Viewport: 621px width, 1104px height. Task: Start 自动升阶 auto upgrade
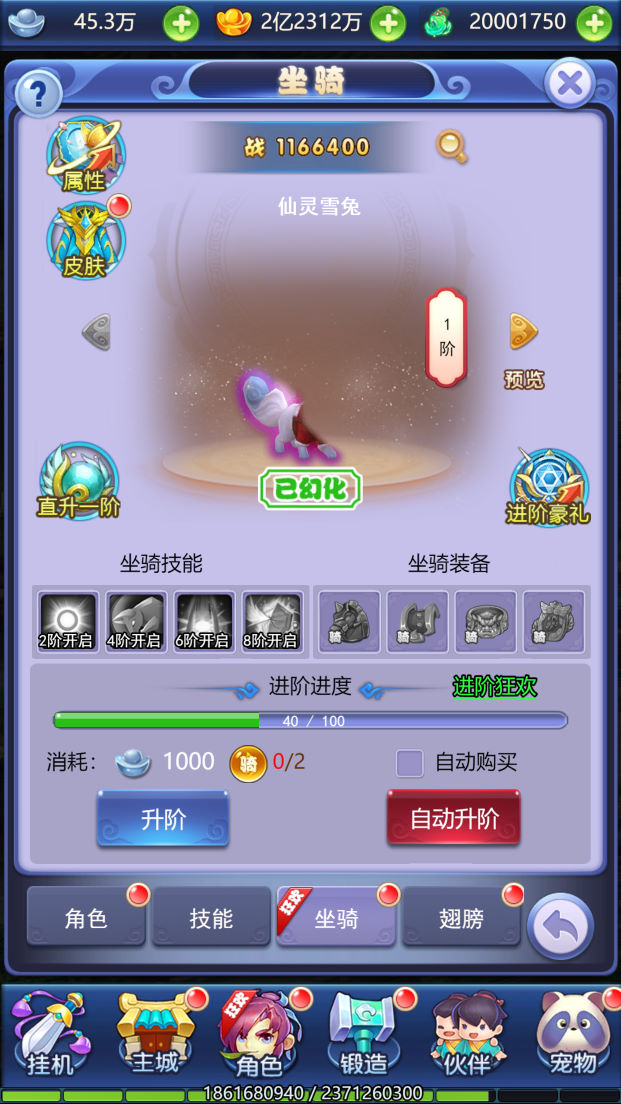tap(454, 820)
